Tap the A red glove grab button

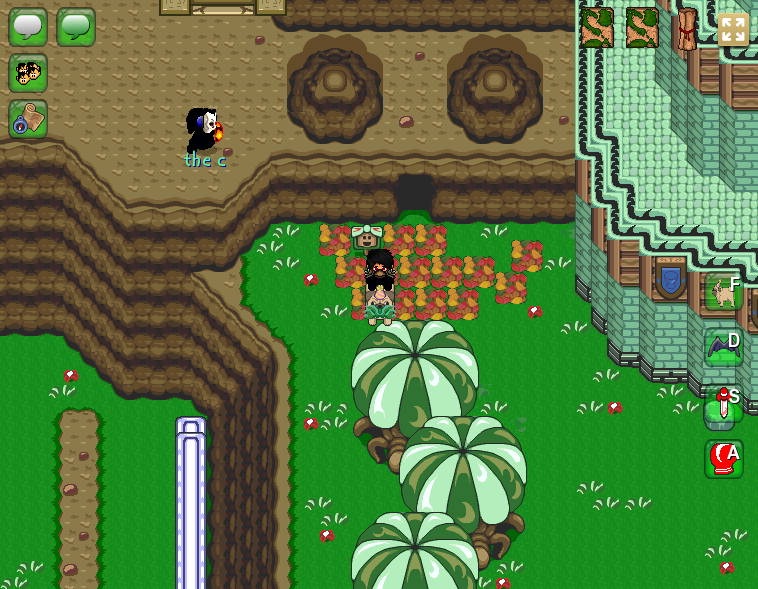coord(724,459)
